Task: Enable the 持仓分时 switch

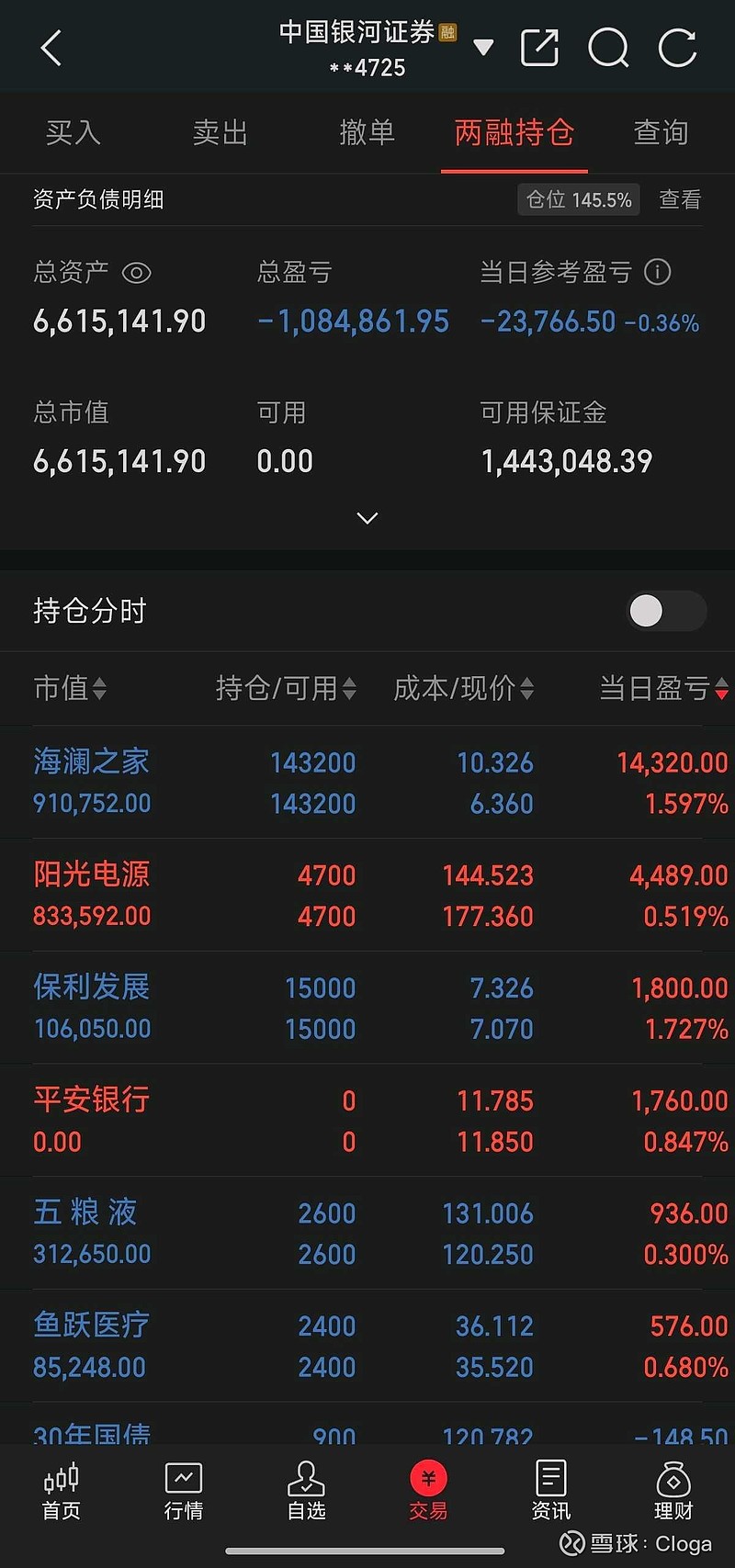Action: pyautogui.click(x=664, y=610)
